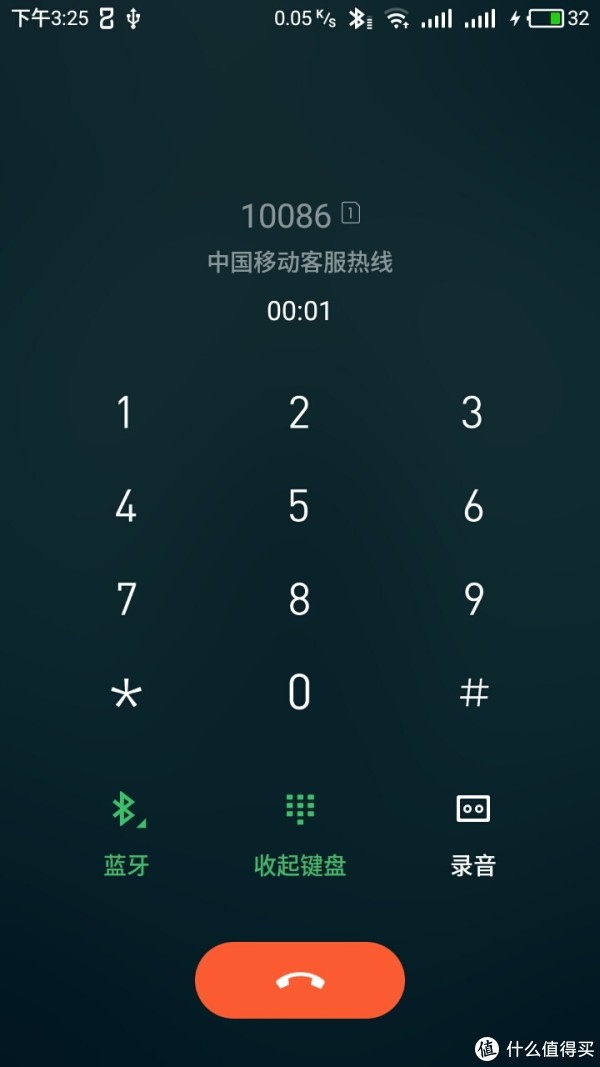Enter digit 9 on the keypad

473,599
